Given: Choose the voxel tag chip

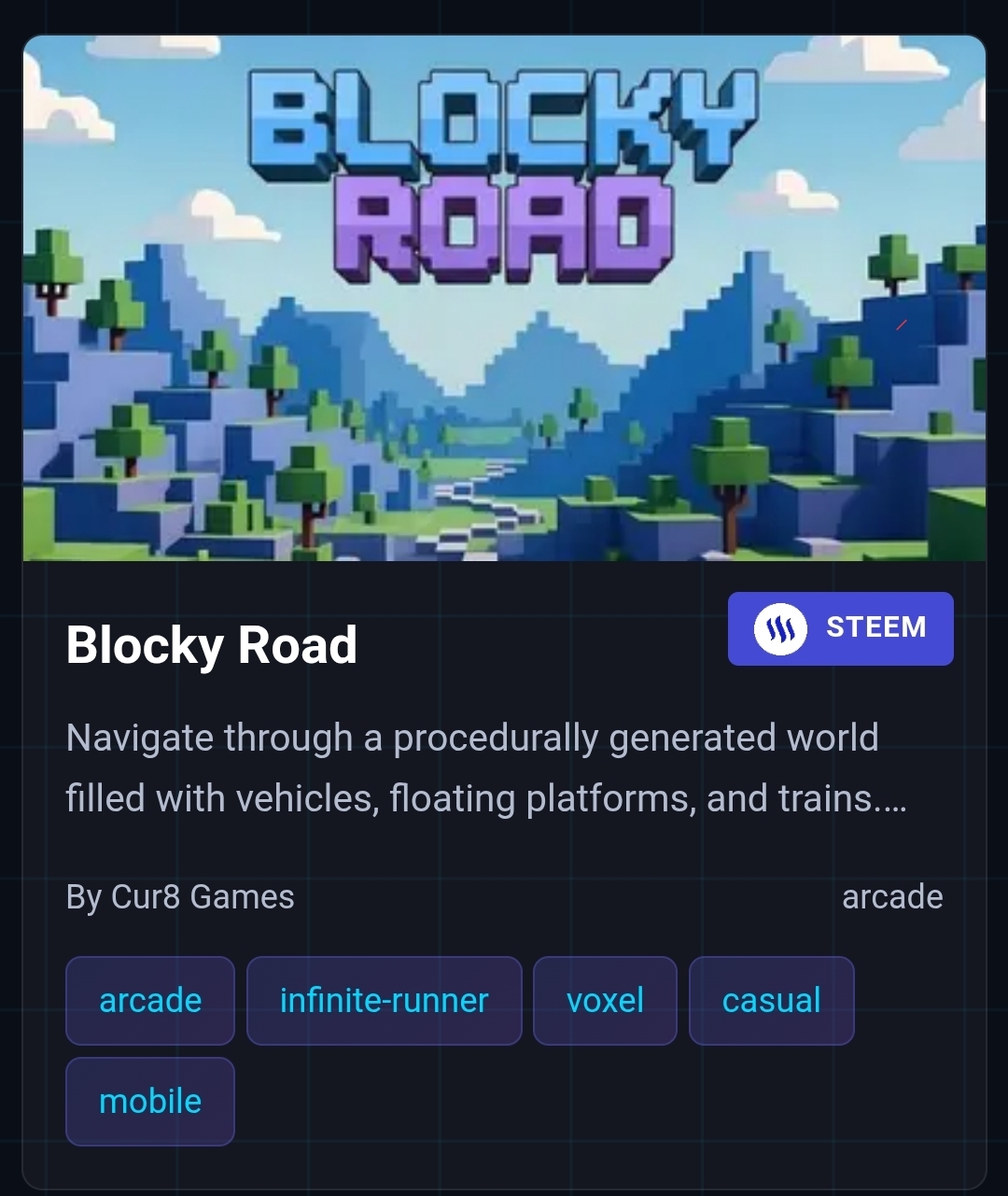Looking at the screenshot, I should coord(605,1001).
